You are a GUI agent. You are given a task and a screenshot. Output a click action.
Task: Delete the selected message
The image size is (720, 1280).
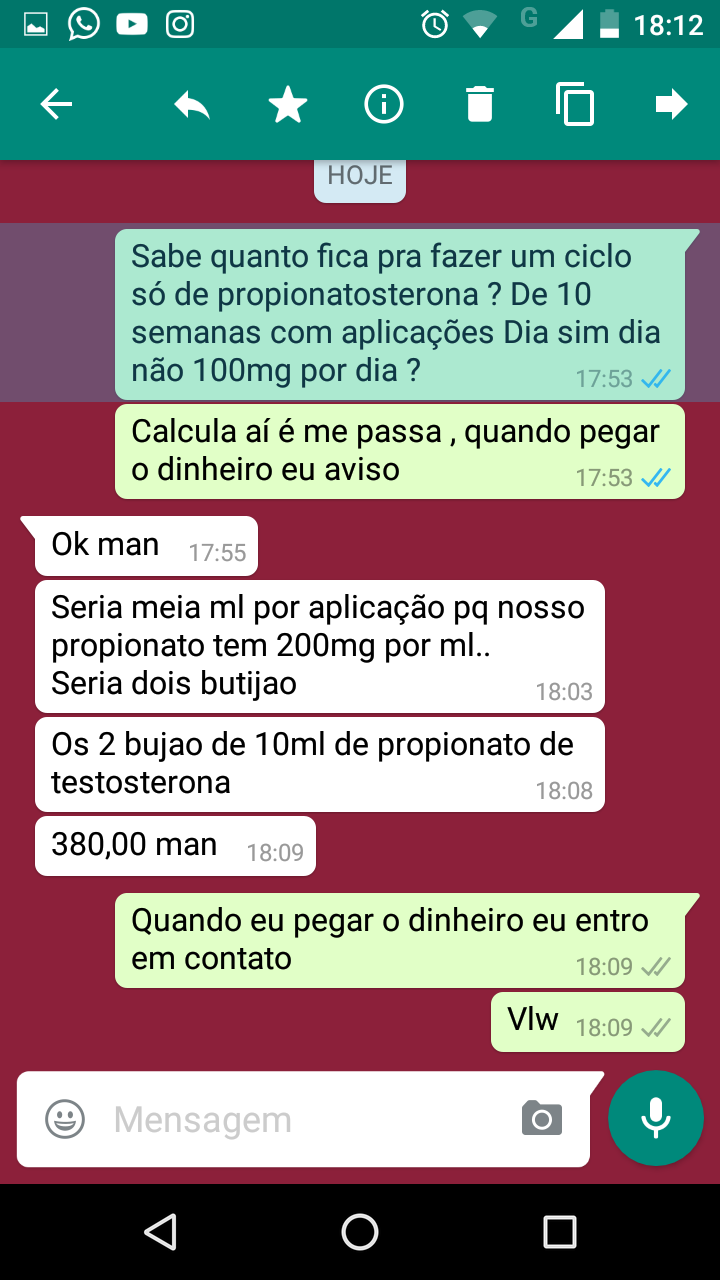[x=480, y=104]
